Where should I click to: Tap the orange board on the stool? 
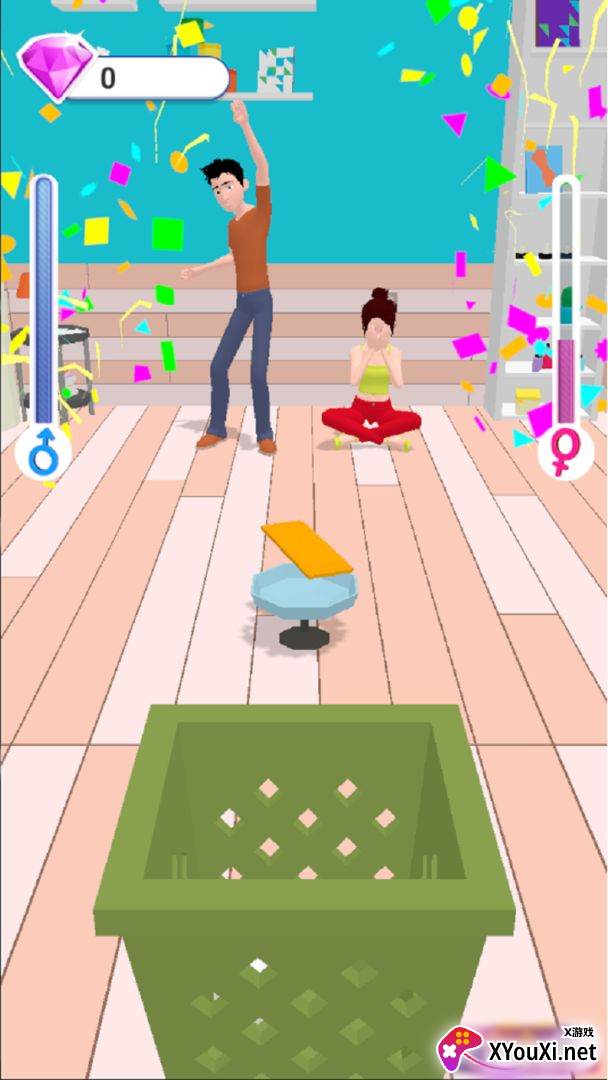[x=307, y=548]
